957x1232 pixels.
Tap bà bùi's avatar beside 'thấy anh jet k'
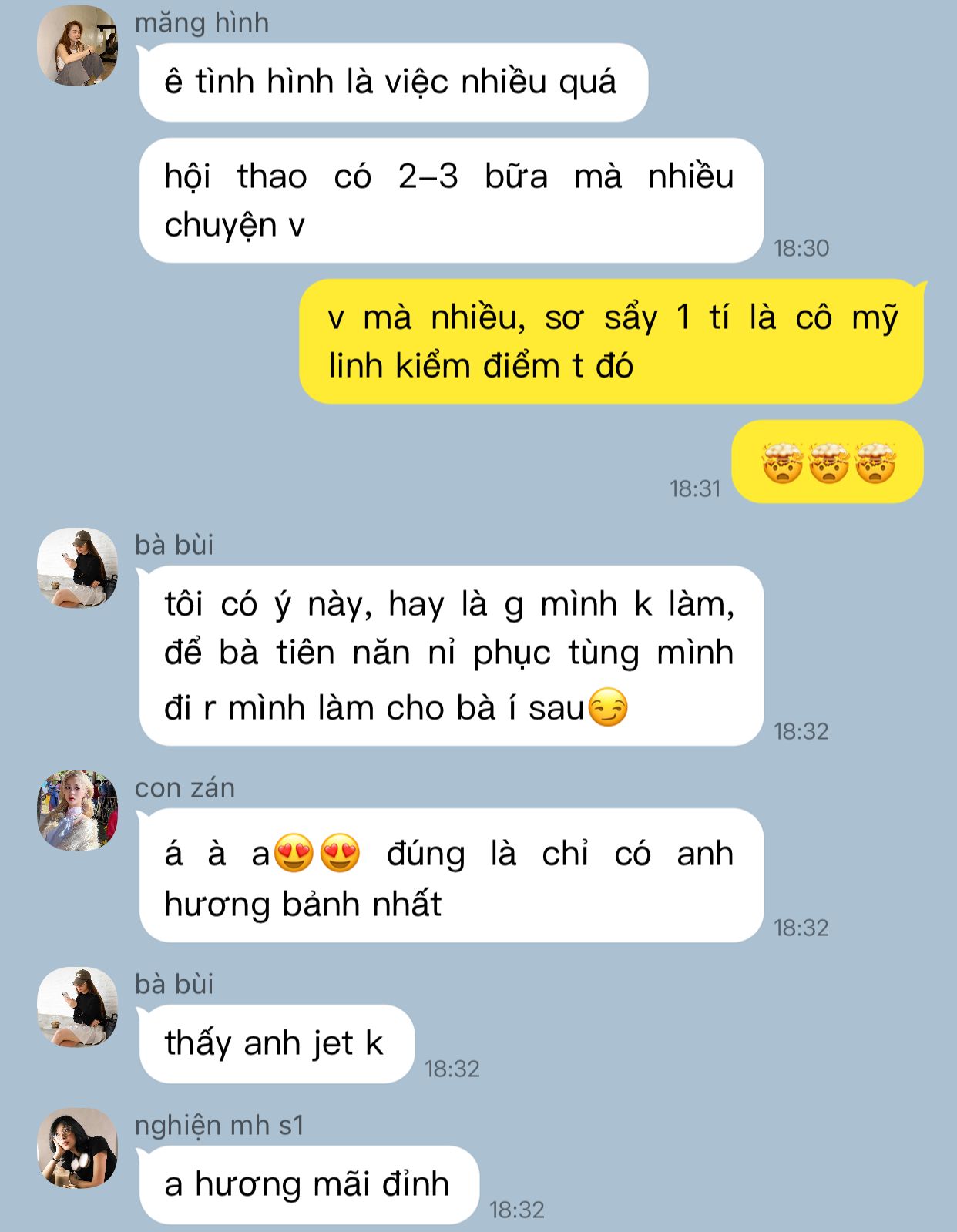click(x=77, y=1007)
